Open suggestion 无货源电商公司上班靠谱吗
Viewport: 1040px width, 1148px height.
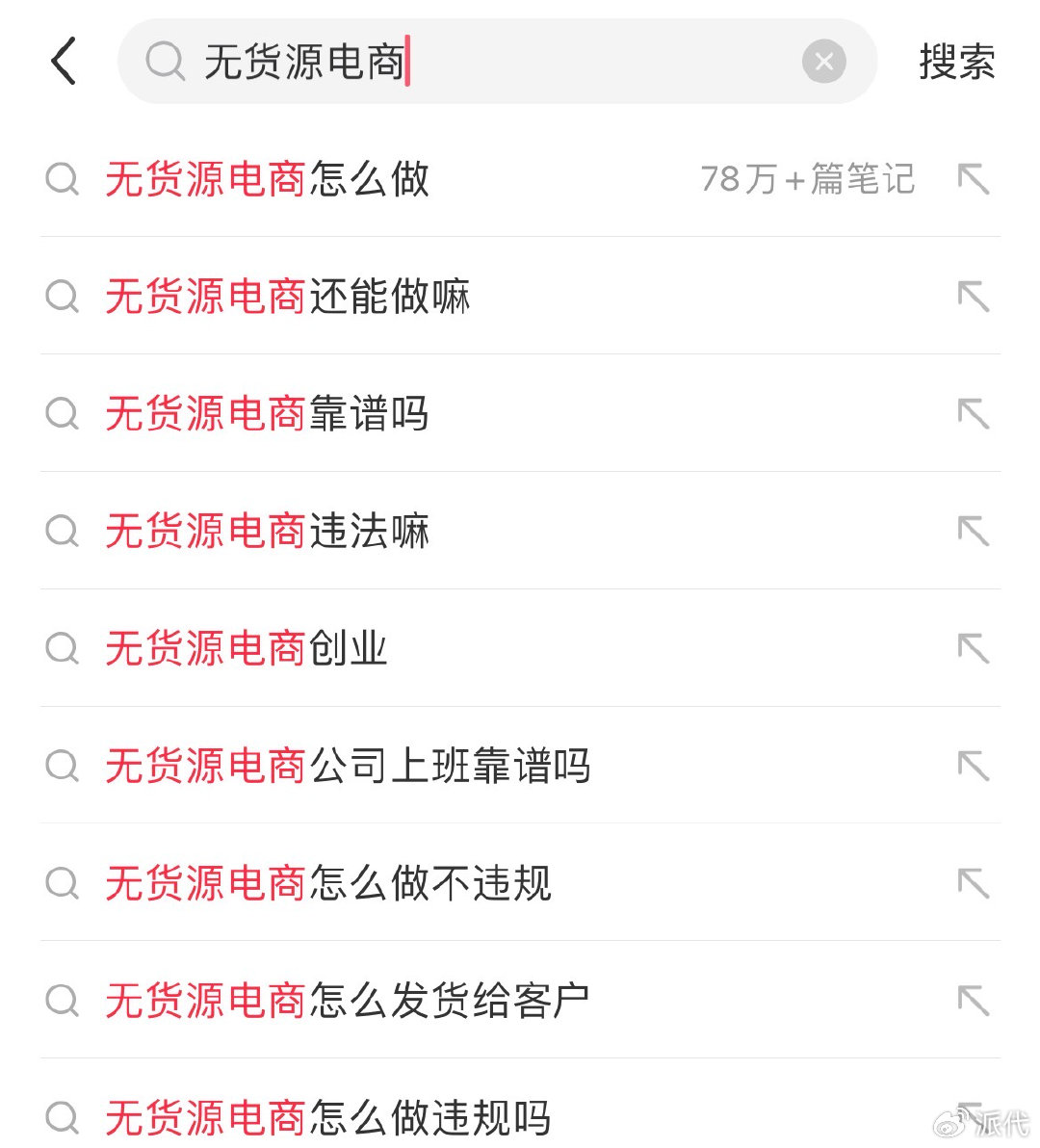click(348, 767)
